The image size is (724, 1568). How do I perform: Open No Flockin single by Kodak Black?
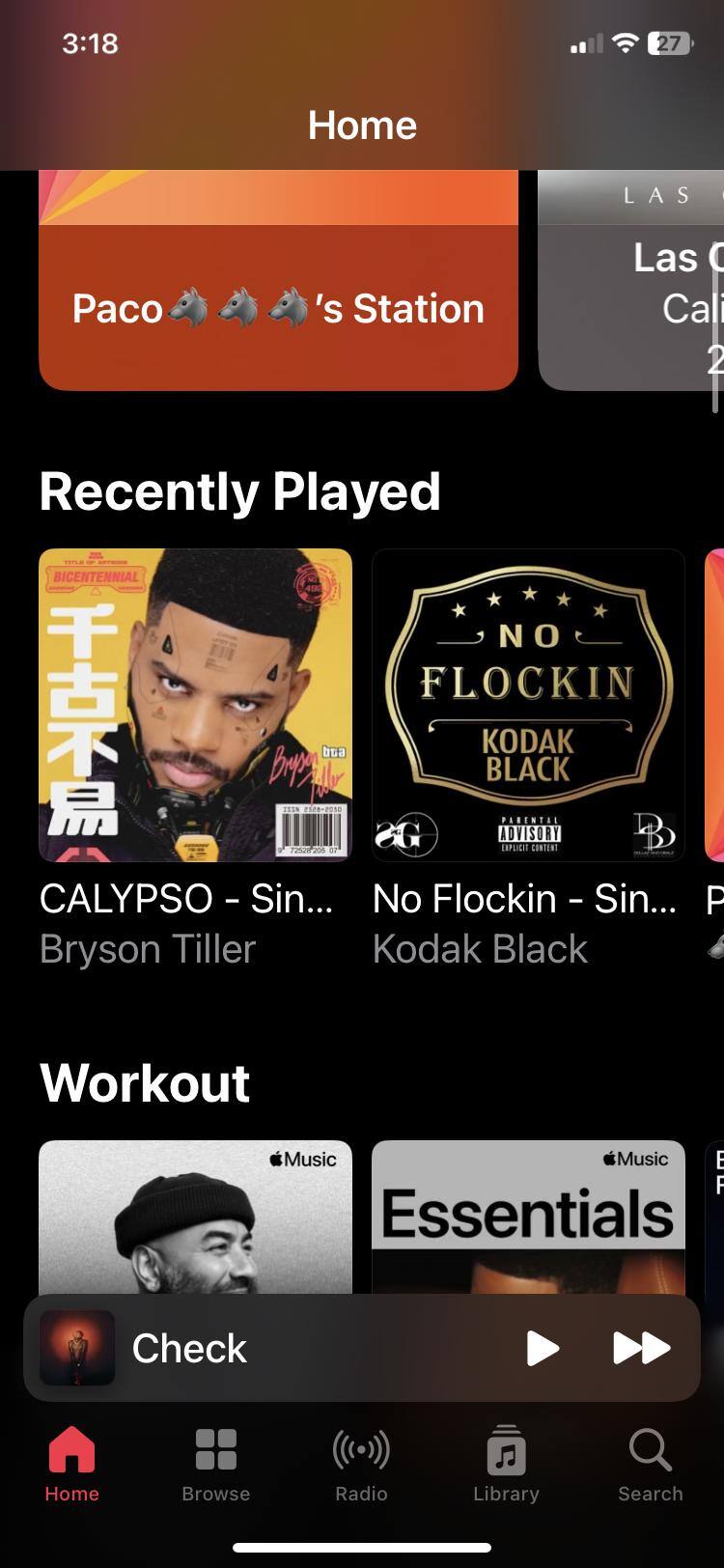[528, 705]
